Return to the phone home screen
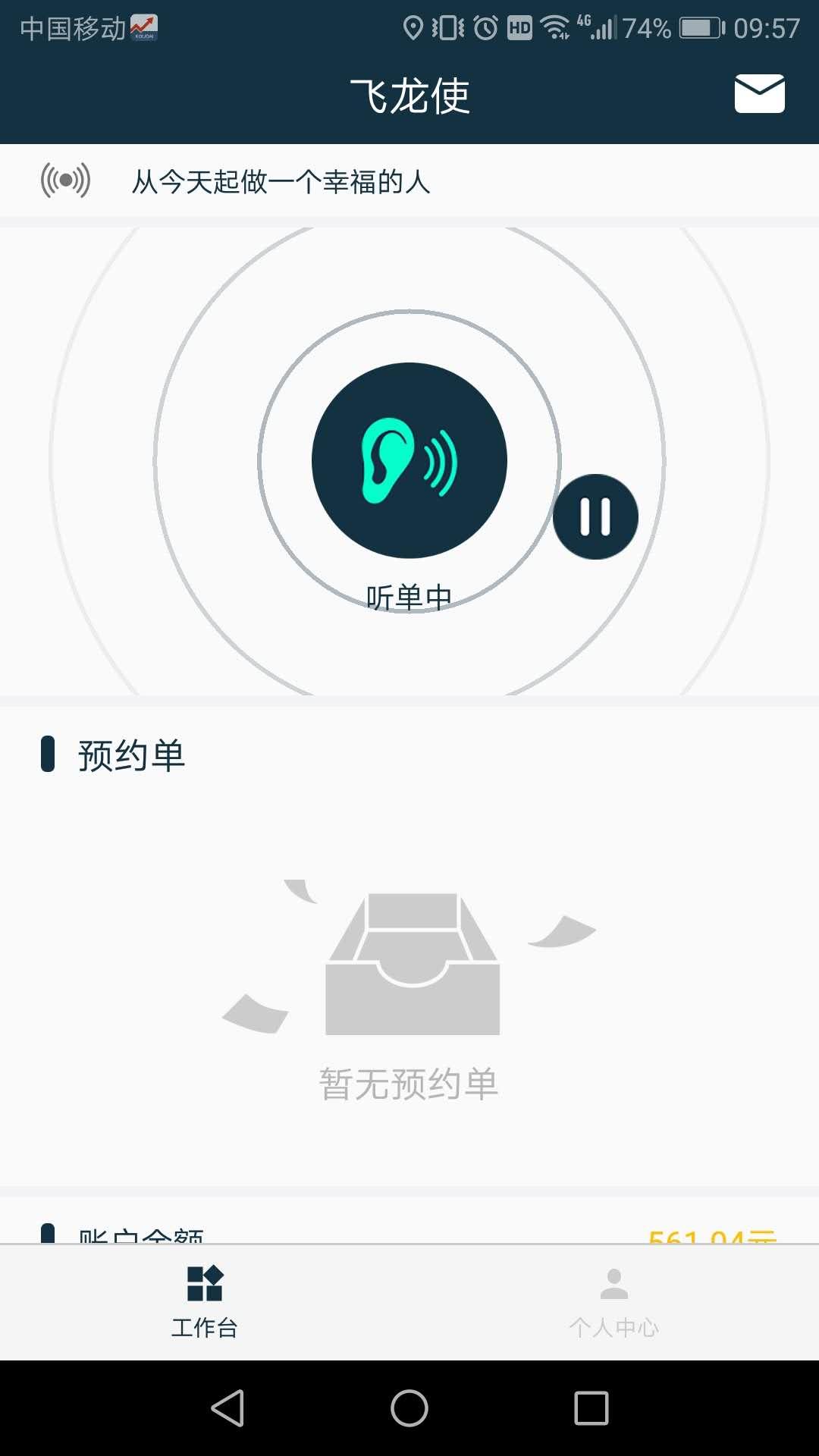The width and height of the screenshot is (819, 1456). pyautogui.click(x=409, y=1408)
